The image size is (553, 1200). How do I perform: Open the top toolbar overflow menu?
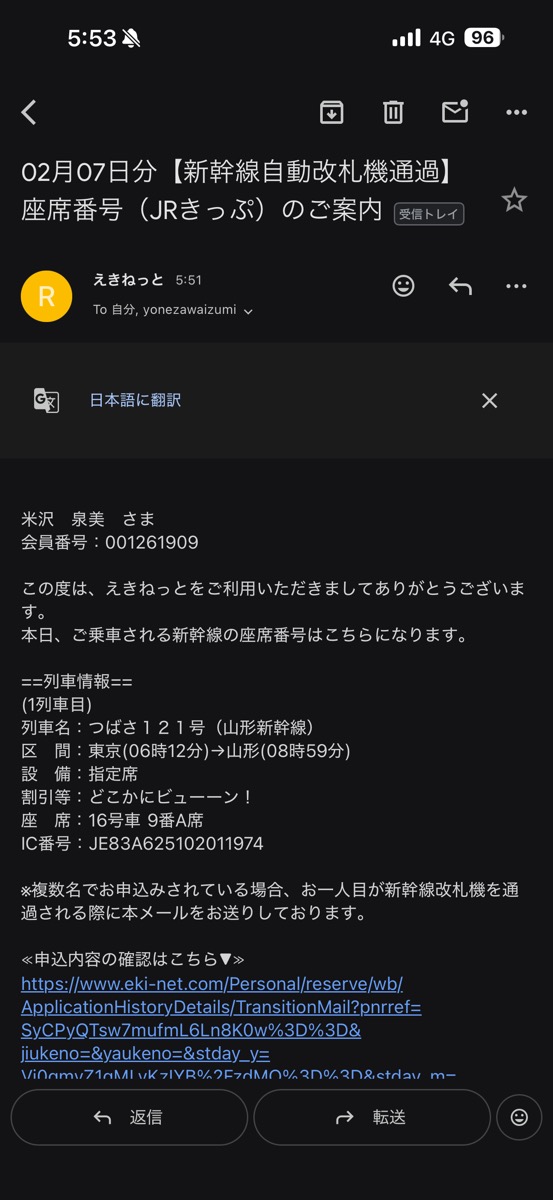pos(516,113)
